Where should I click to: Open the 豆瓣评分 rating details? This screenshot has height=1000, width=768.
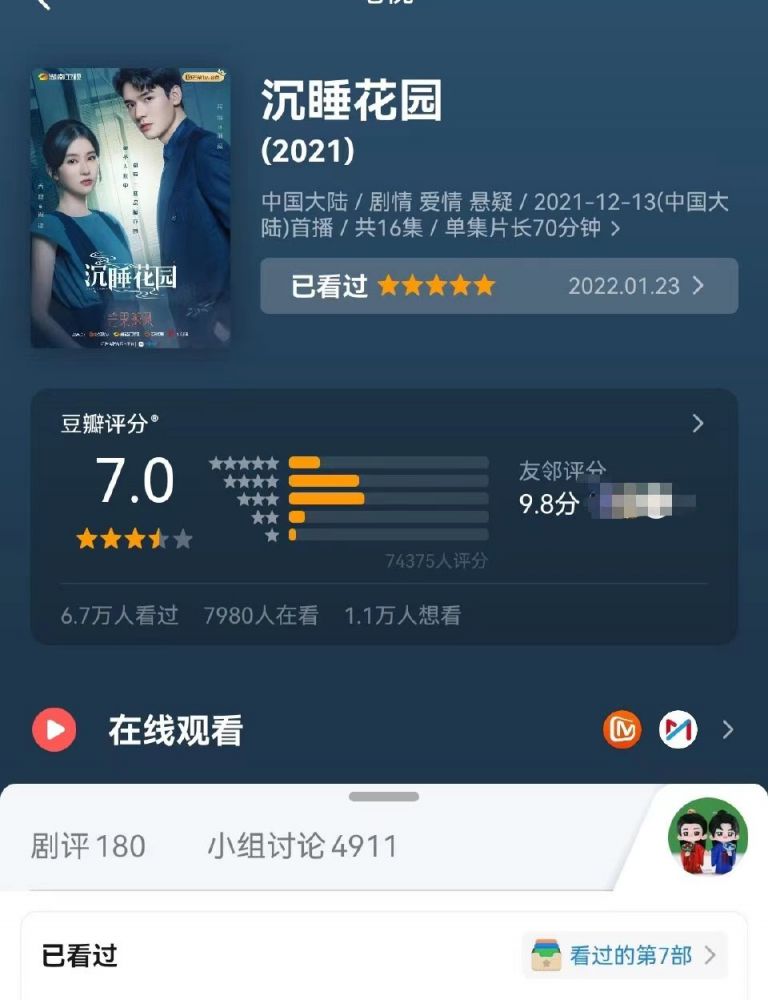tap(697, 424)
